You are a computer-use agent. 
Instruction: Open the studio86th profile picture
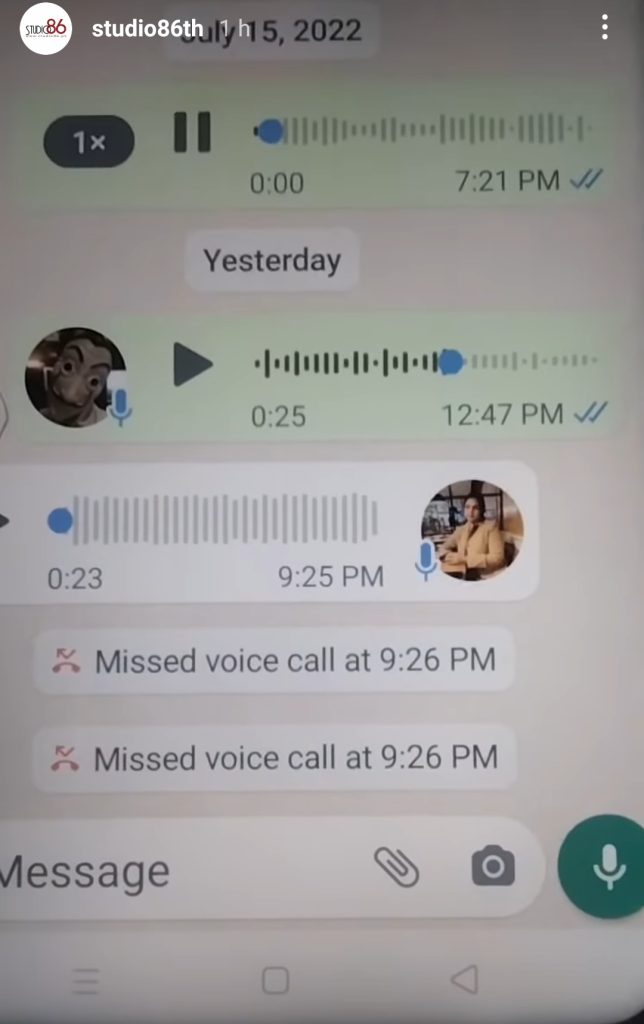pyautogui.click(x=46, y=29)
